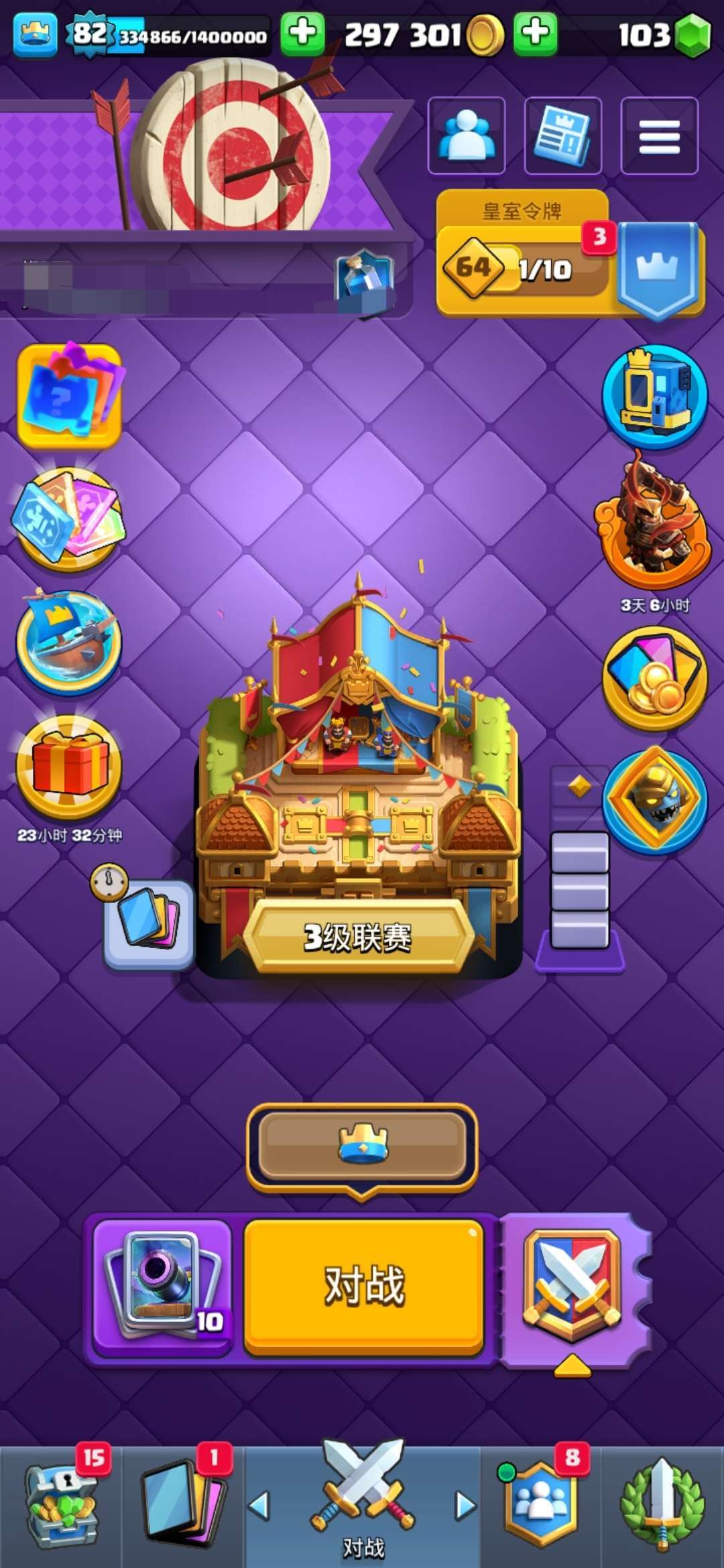
Task: Open the player profile crown icon
Action: 35,34
